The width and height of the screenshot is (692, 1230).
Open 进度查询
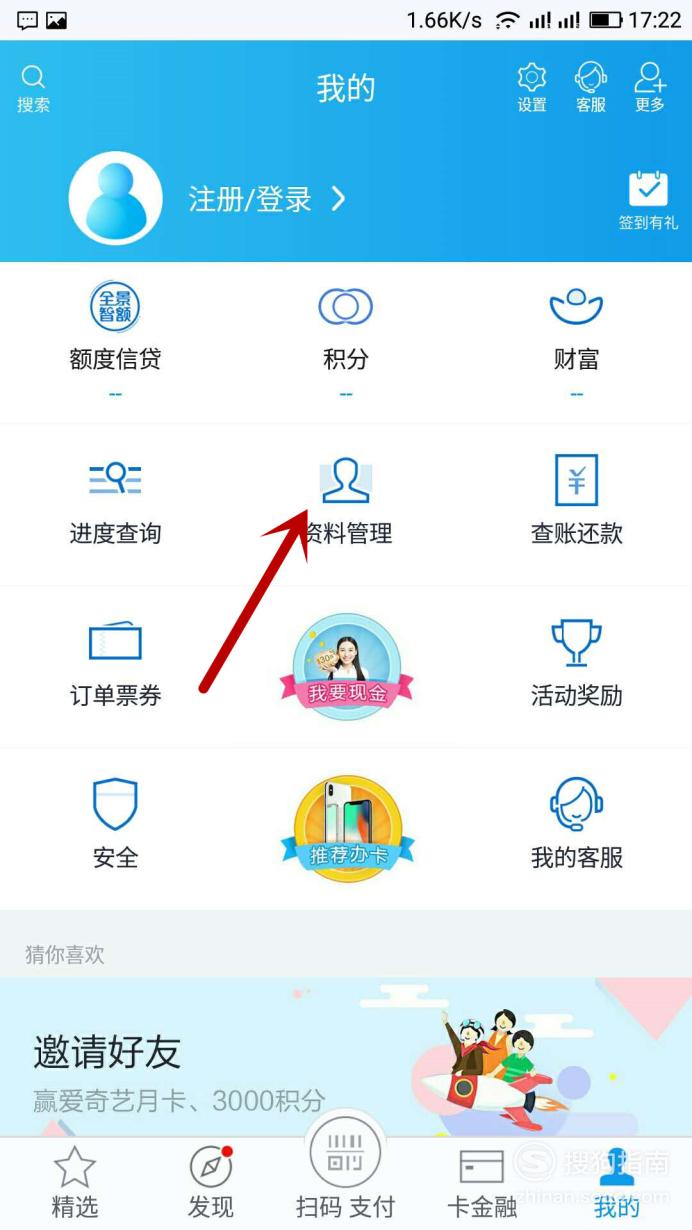(x=115, y=502)
